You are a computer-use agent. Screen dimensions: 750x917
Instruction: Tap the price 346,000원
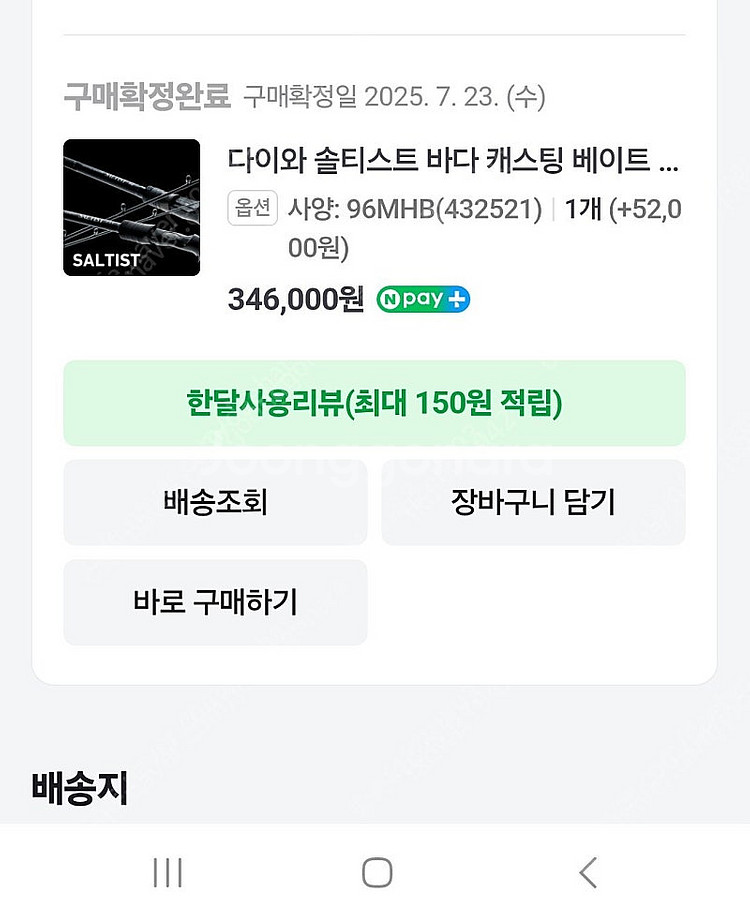click(x=294, y=298)
